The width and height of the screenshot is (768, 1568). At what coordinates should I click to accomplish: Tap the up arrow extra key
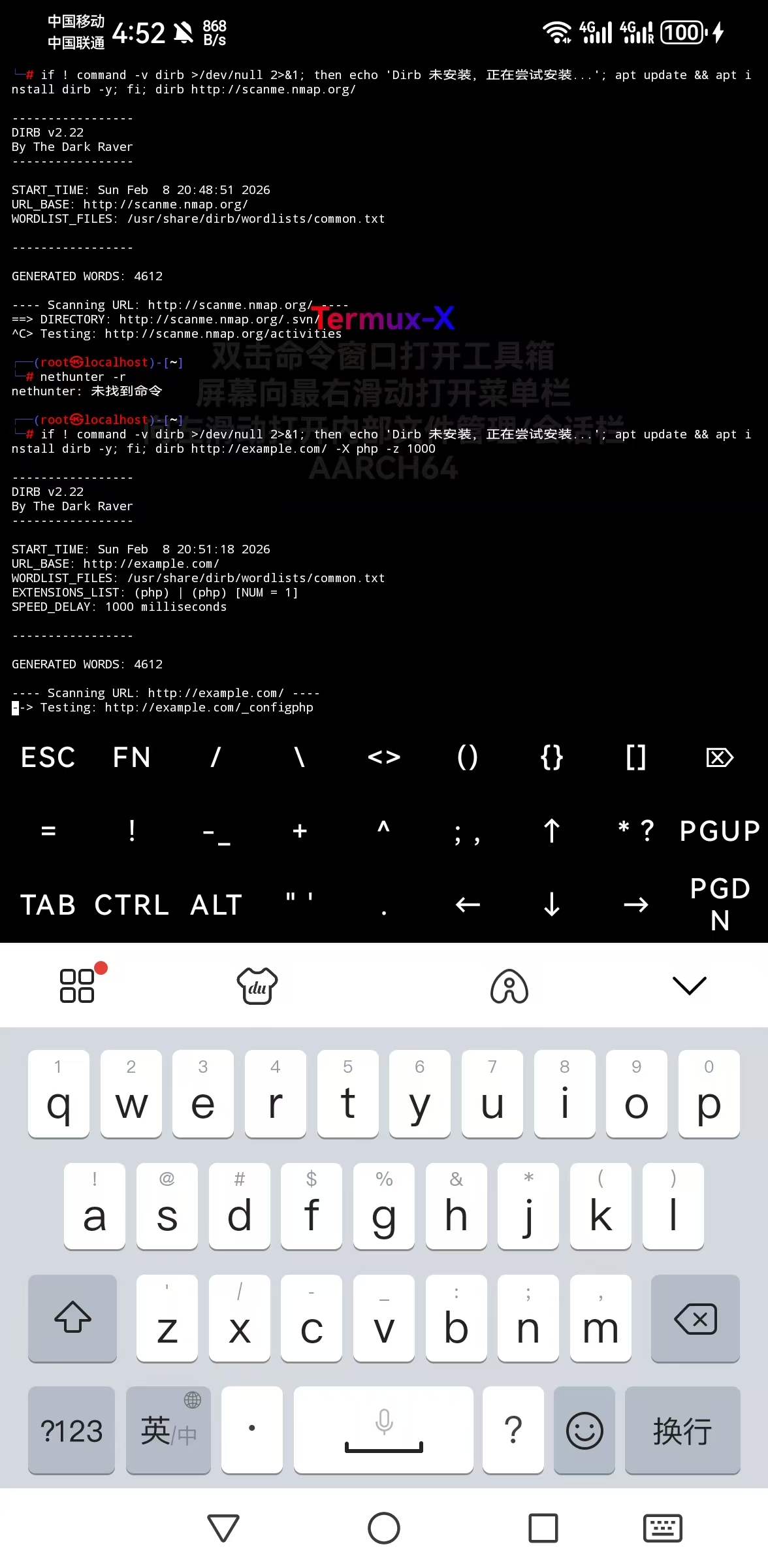(552, 831)
